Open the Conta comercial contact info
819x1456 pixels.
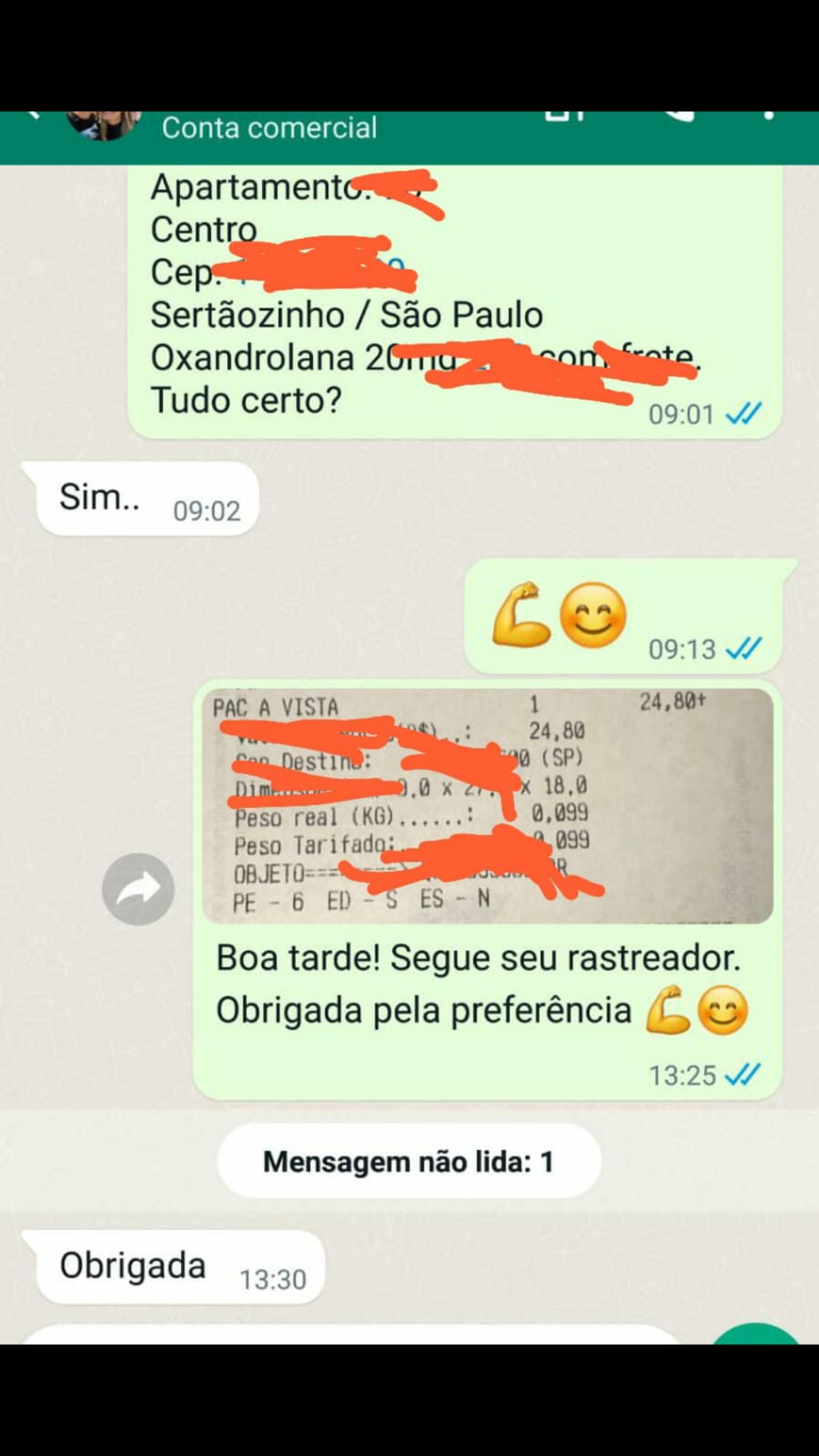[269, 128]
